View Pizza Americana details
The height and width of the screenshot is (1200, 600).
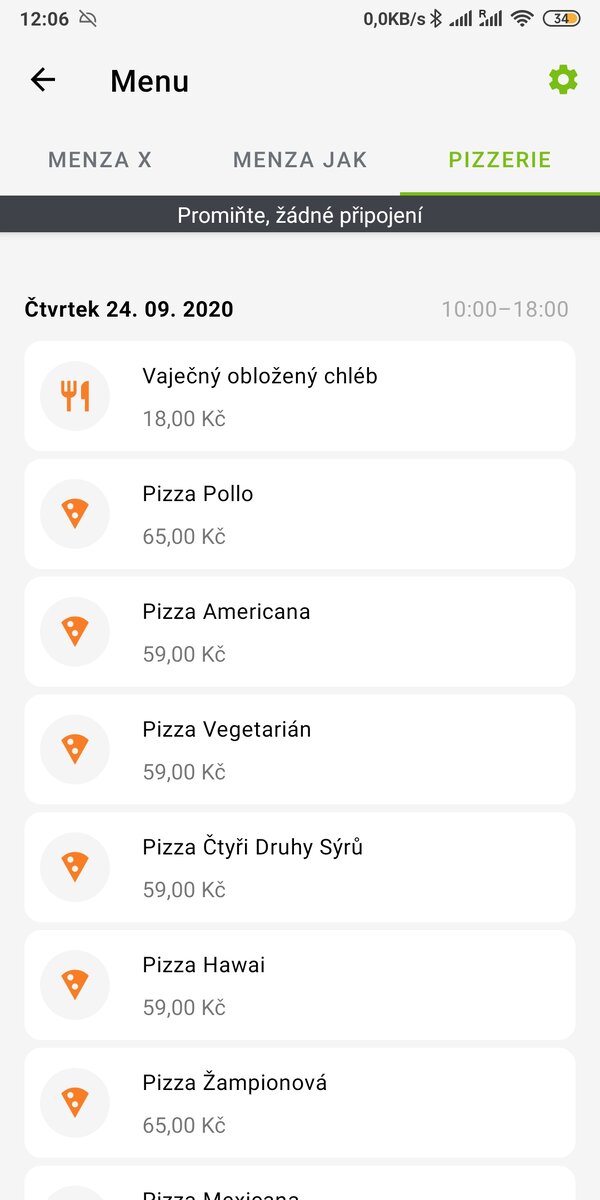point(300,632)
